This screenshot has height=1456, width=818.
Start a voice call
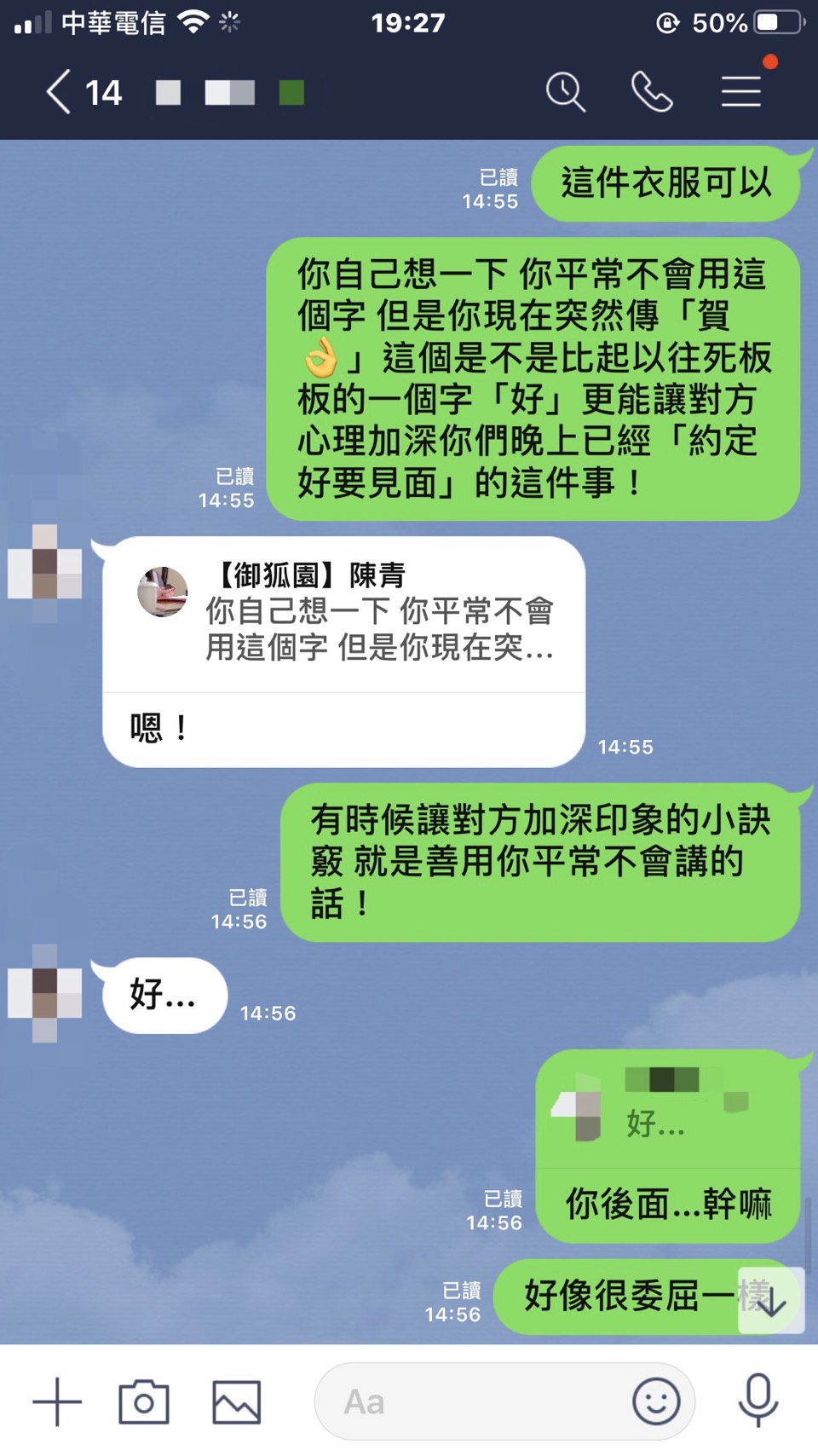click(652, 92)
